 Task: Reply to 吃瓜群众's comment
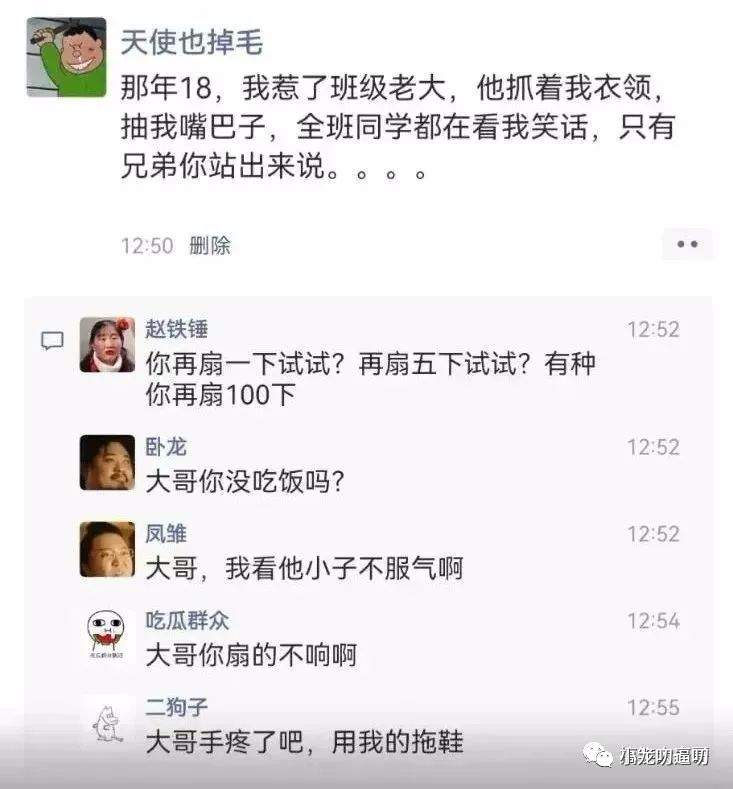[x=251, y=656]
